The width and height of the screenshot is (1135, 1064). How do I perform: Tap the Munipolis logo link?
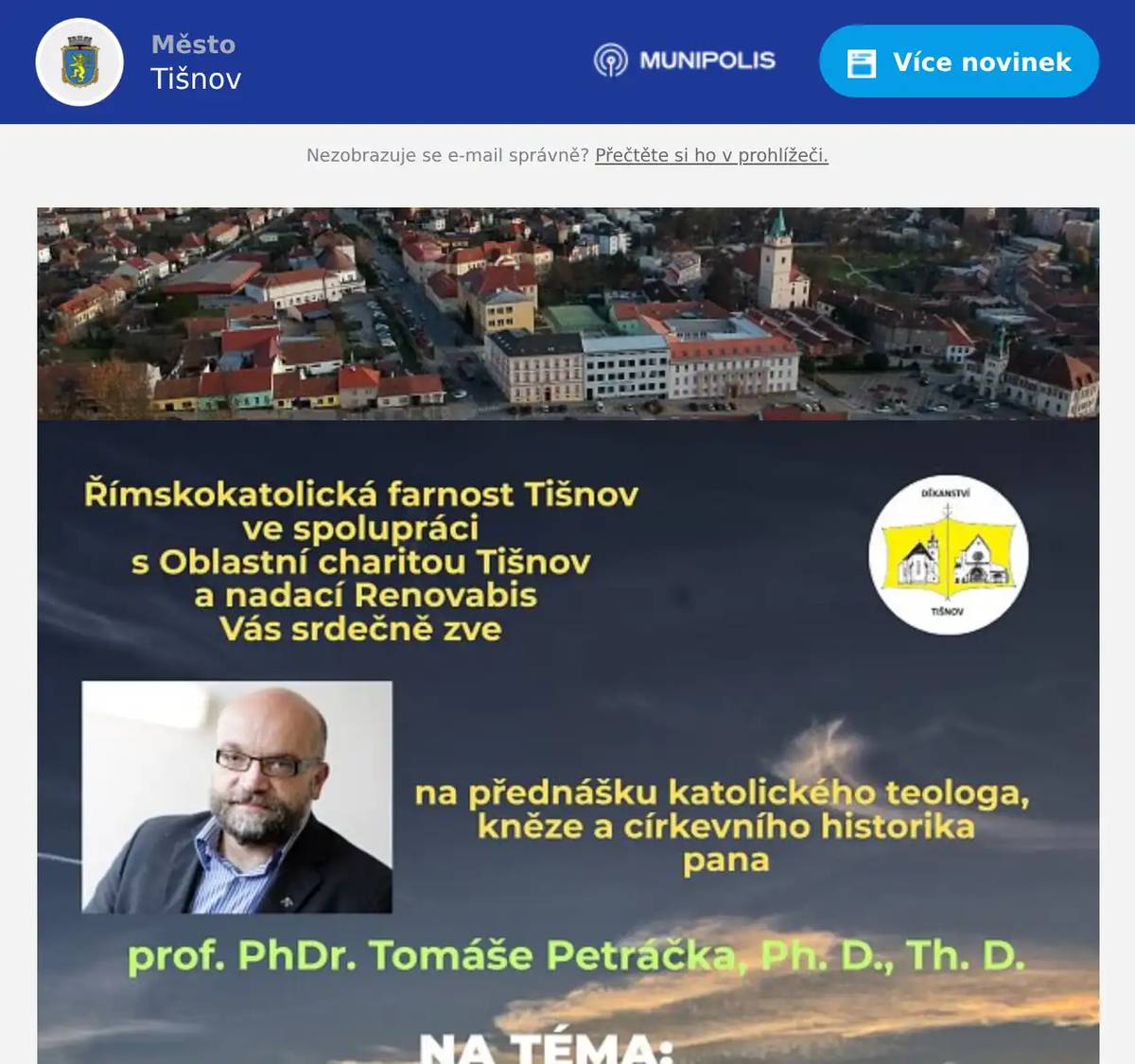click(685, 61)
